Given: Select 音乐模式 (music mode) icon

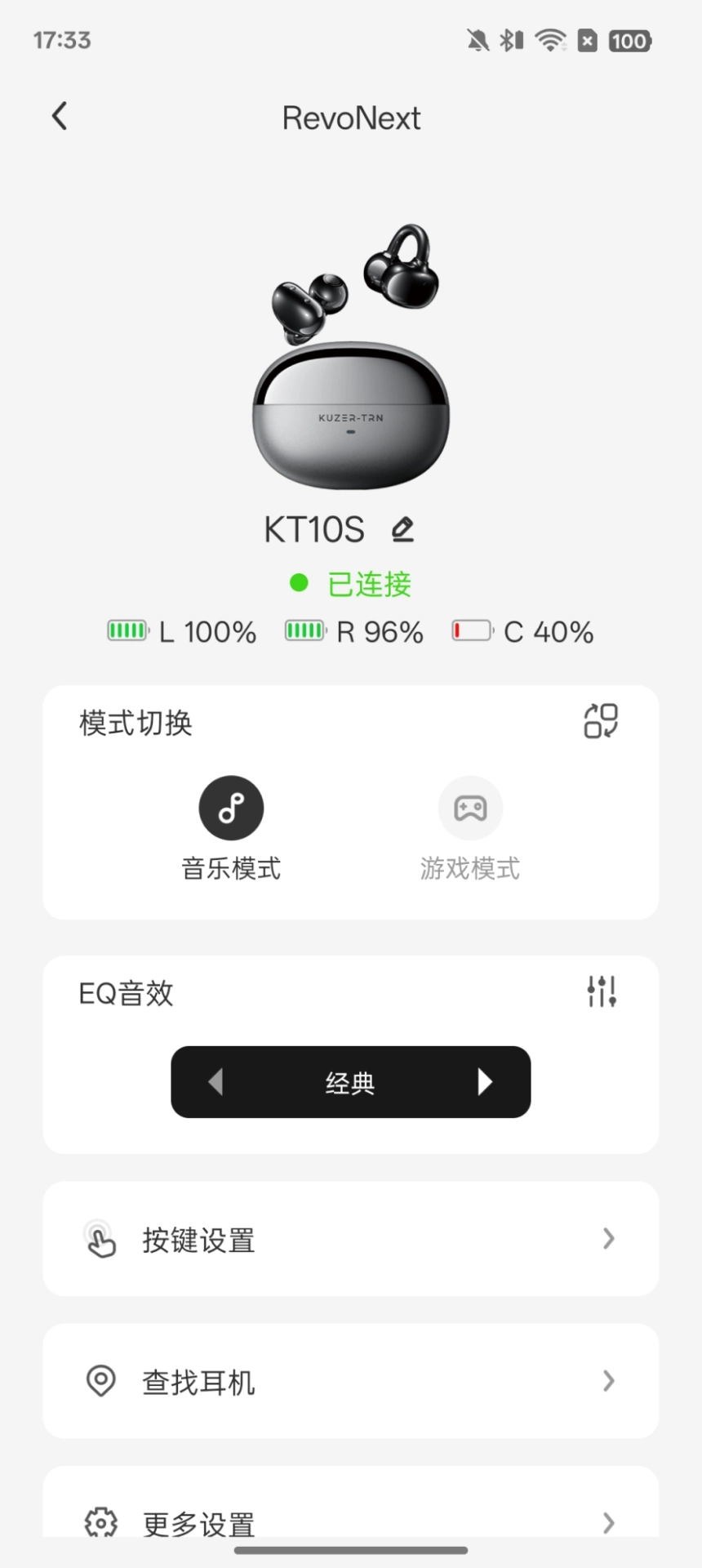Looking at the screenshot, I should 231,807.
